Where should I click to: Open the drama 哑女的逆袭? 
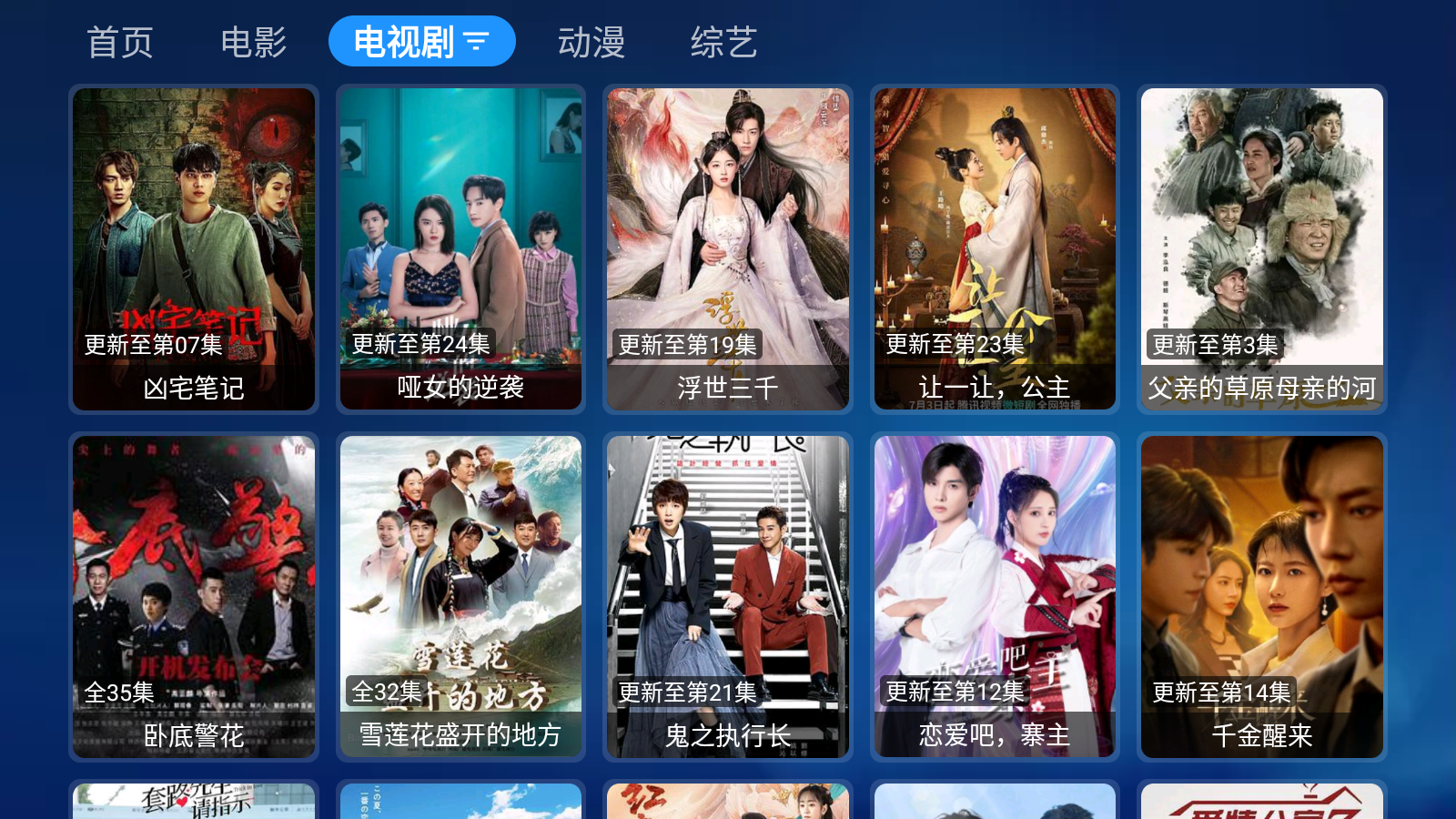(460, 248)
